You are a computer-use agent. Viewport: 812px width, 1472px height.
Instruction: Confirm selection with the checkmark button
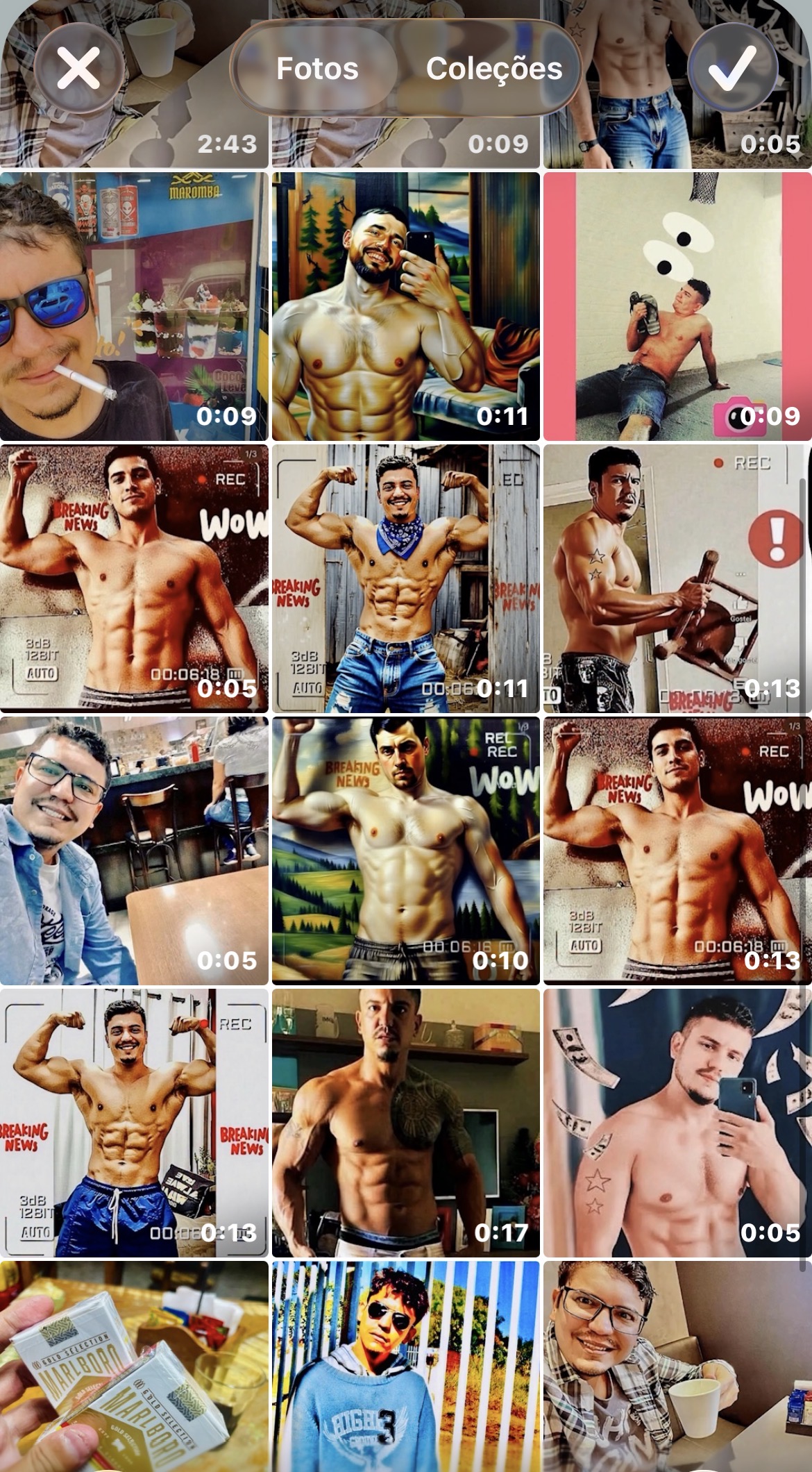pos(733,69)
